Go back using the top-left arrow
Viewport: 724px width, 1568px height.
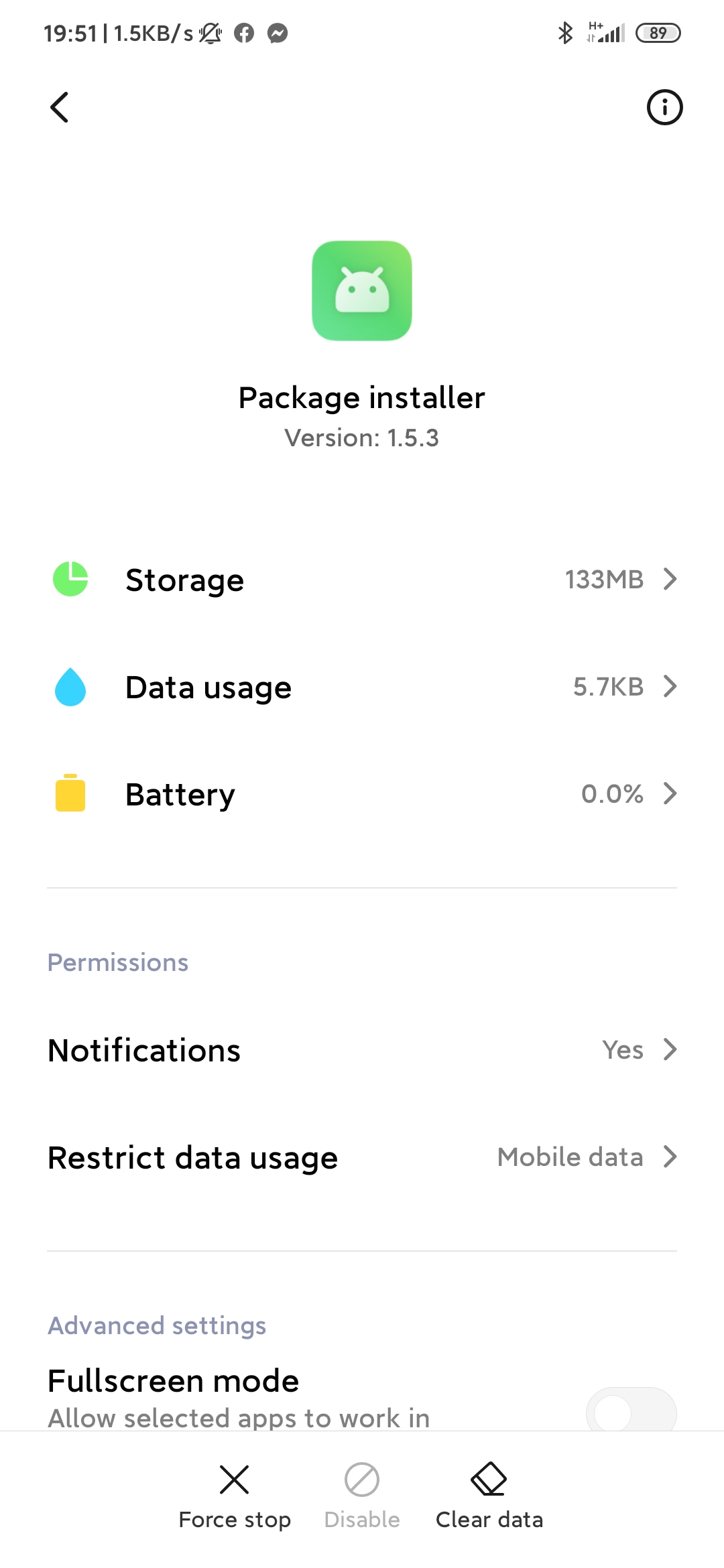pos(60,107)
